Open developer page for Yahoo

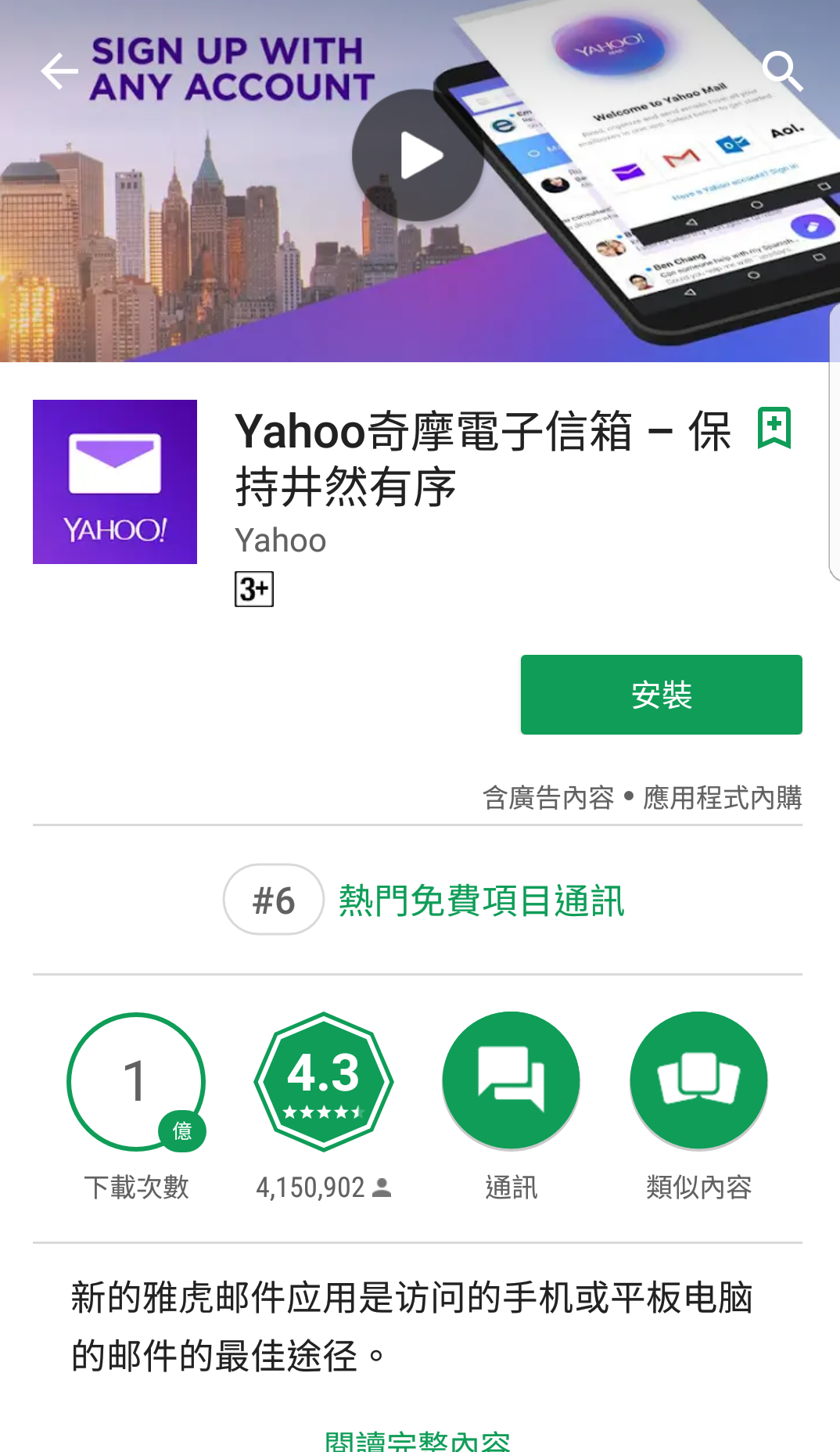[x=280, y=541]
